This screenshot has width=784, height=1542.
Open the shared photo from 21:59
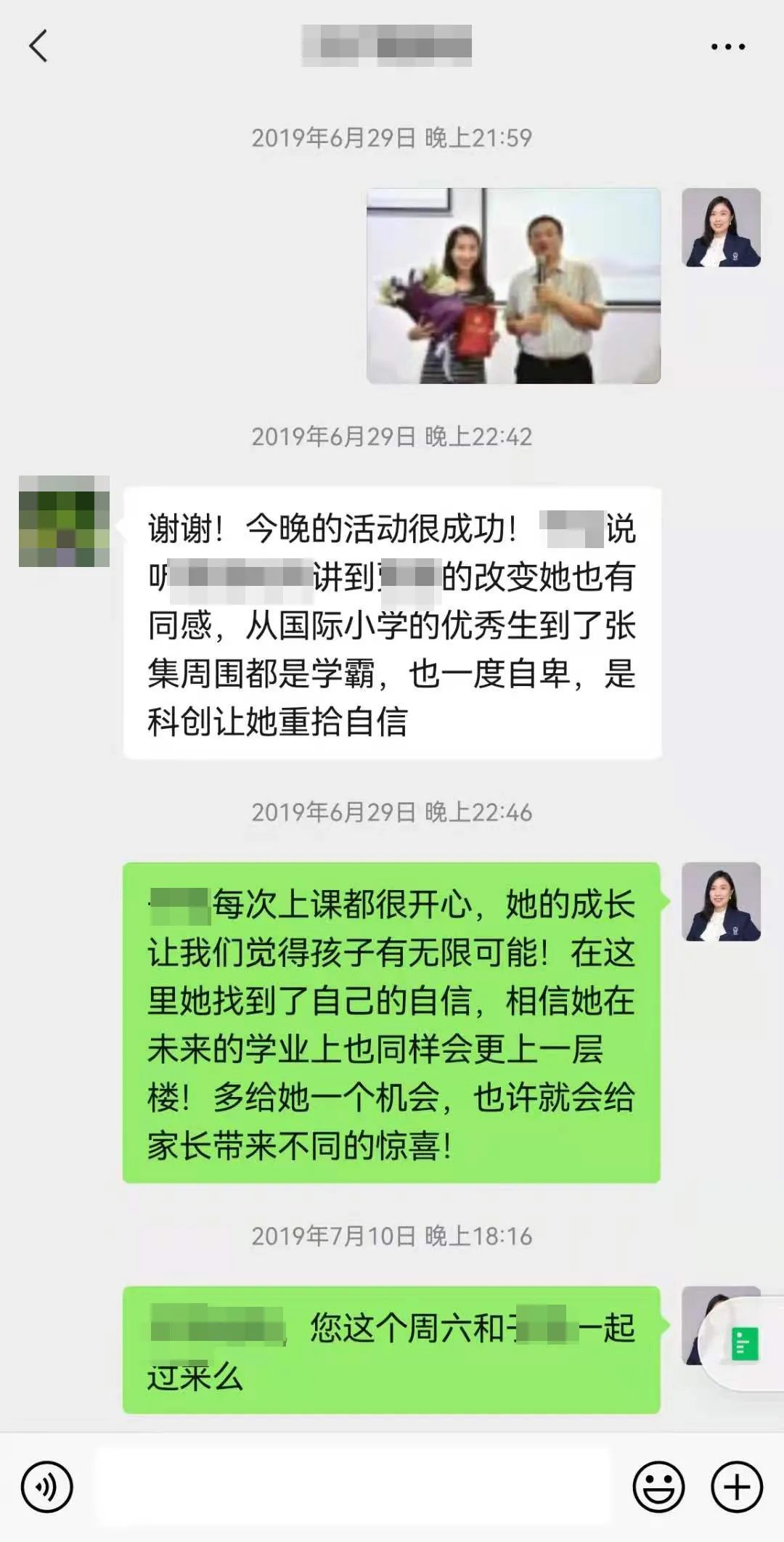[513, 285]
